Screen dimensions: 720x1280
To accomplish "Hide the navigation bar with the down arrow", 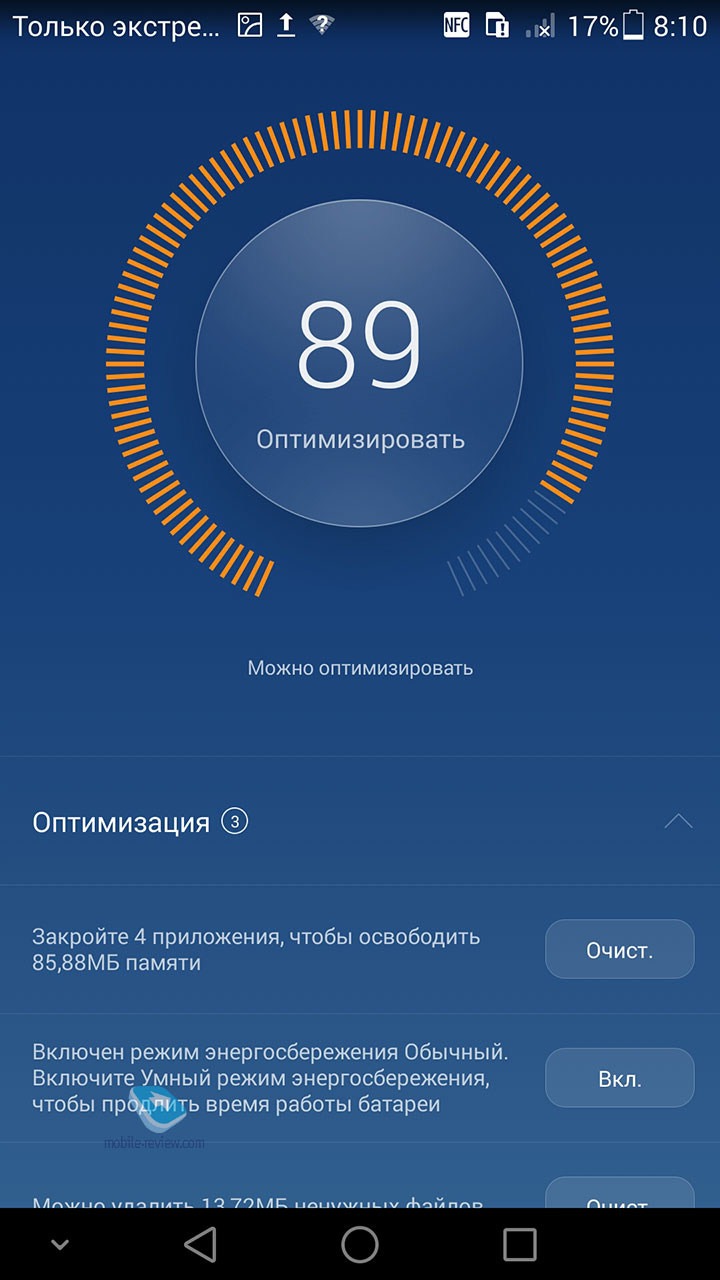I will 60,1245.
